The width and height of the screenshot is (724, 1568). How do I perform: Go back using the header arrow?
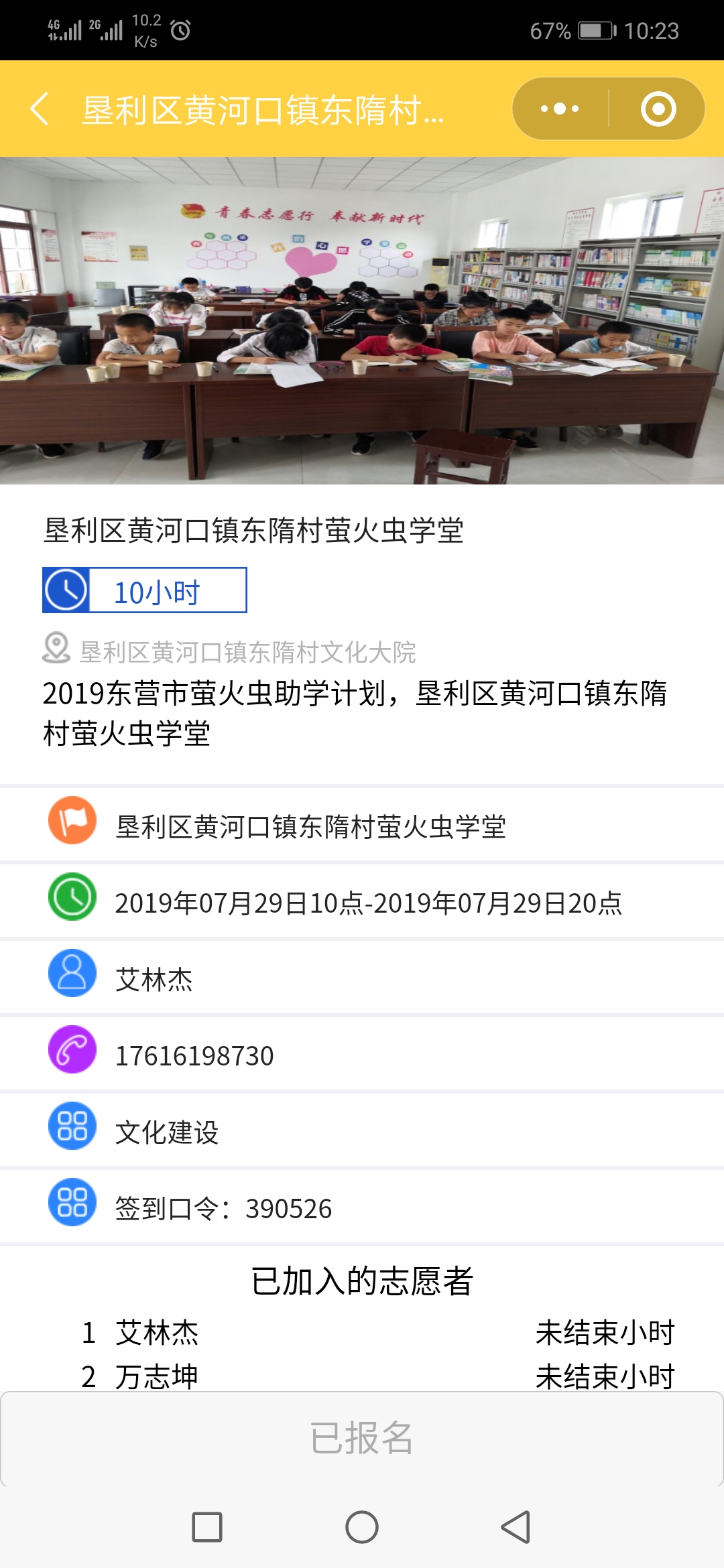(40, 109)
